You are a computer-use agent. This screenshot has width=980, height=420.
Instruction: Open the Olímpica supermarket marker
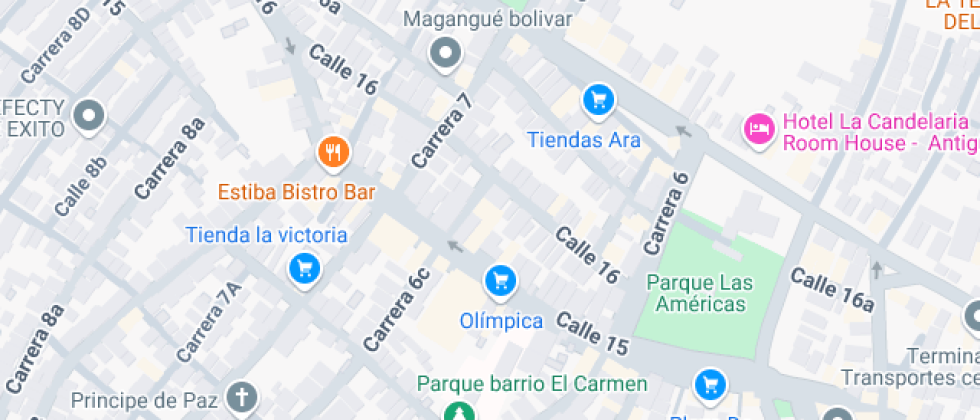point(499,281)
